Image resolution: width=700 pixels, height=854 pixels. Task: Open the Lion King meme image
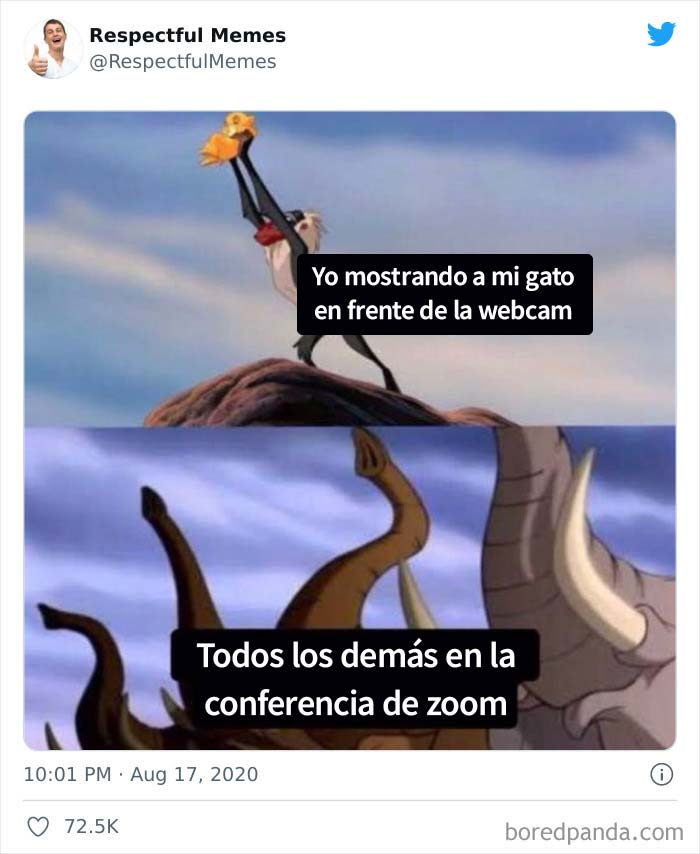coord(350,430)
